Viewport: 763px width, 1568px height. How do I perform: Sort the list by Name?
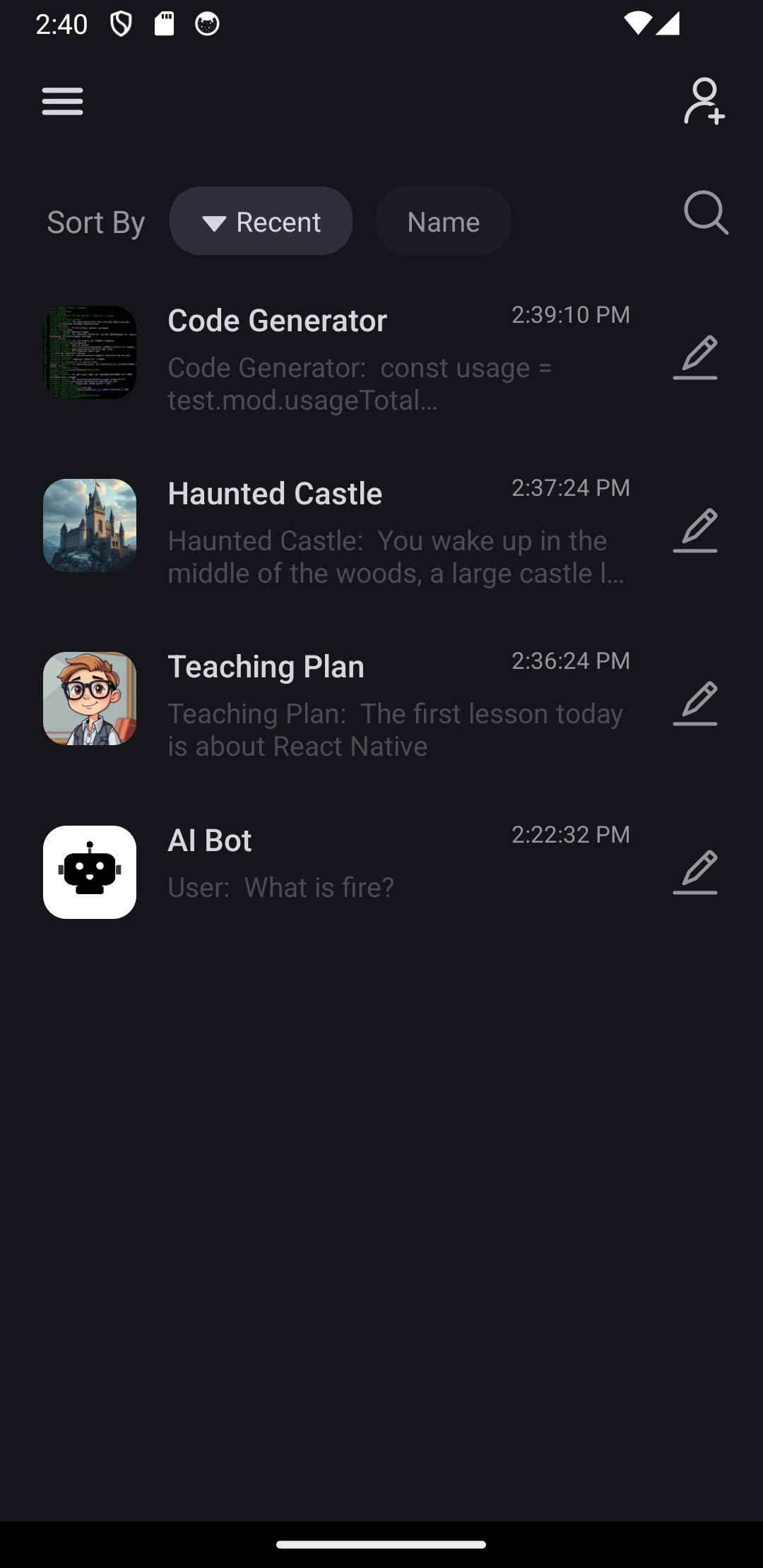444,221
